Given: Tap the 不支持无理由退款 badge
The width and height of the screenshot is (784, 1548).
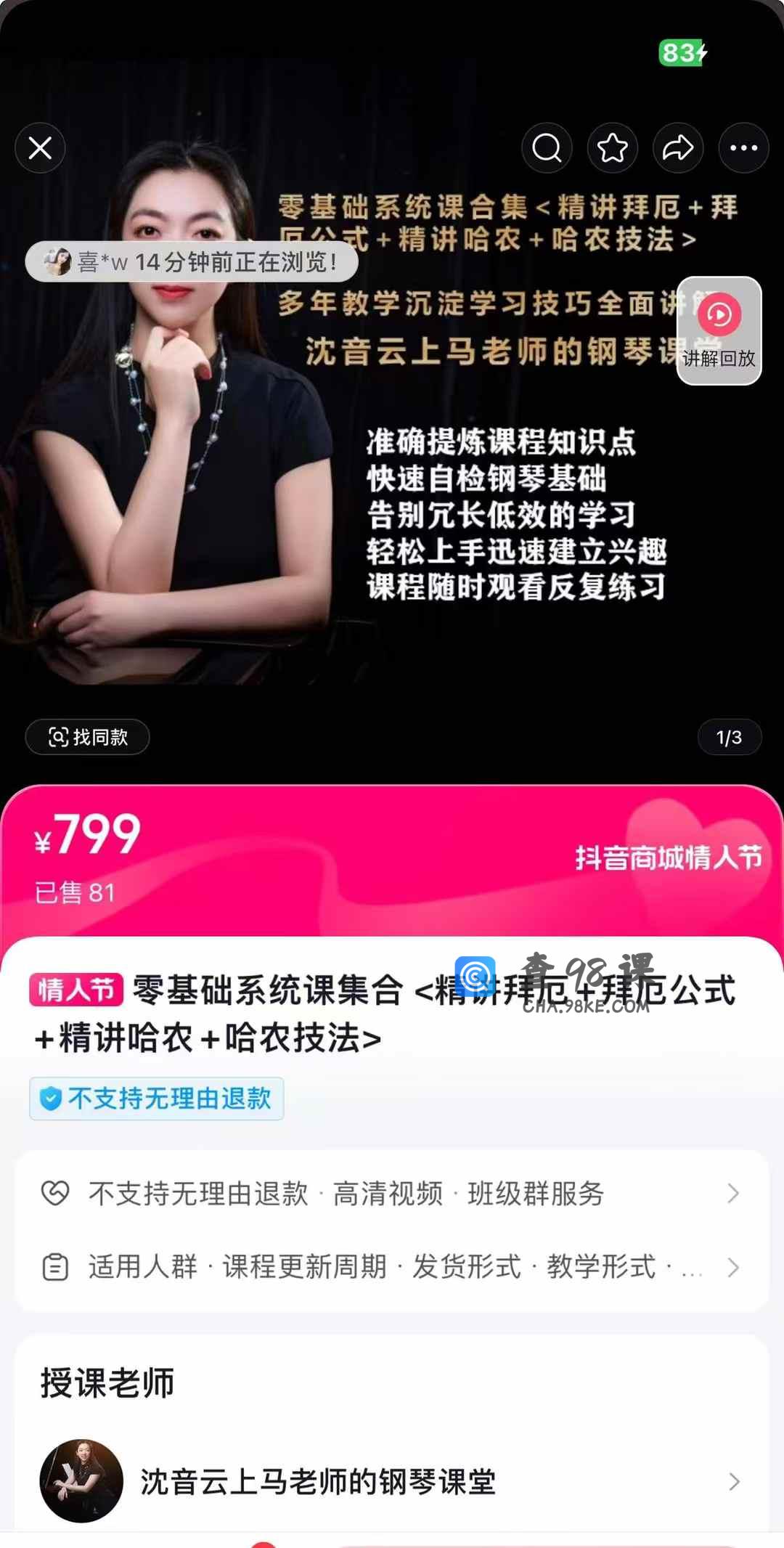Looking at the screenshot, I should pos(157,1099).
